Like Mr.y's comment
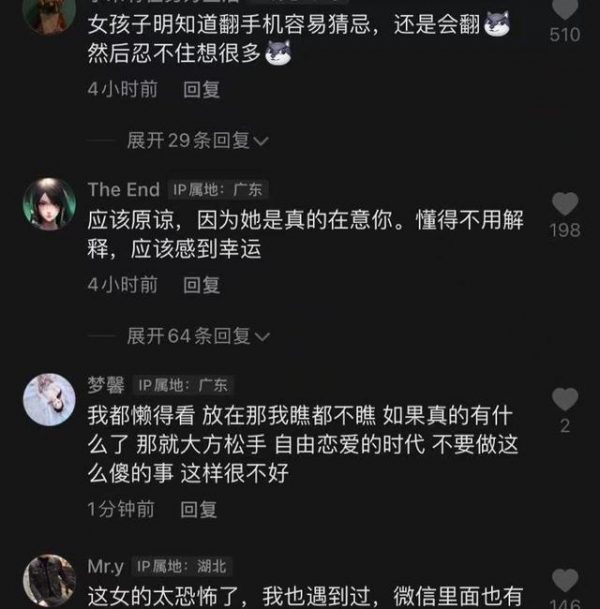 click(565, 580)
